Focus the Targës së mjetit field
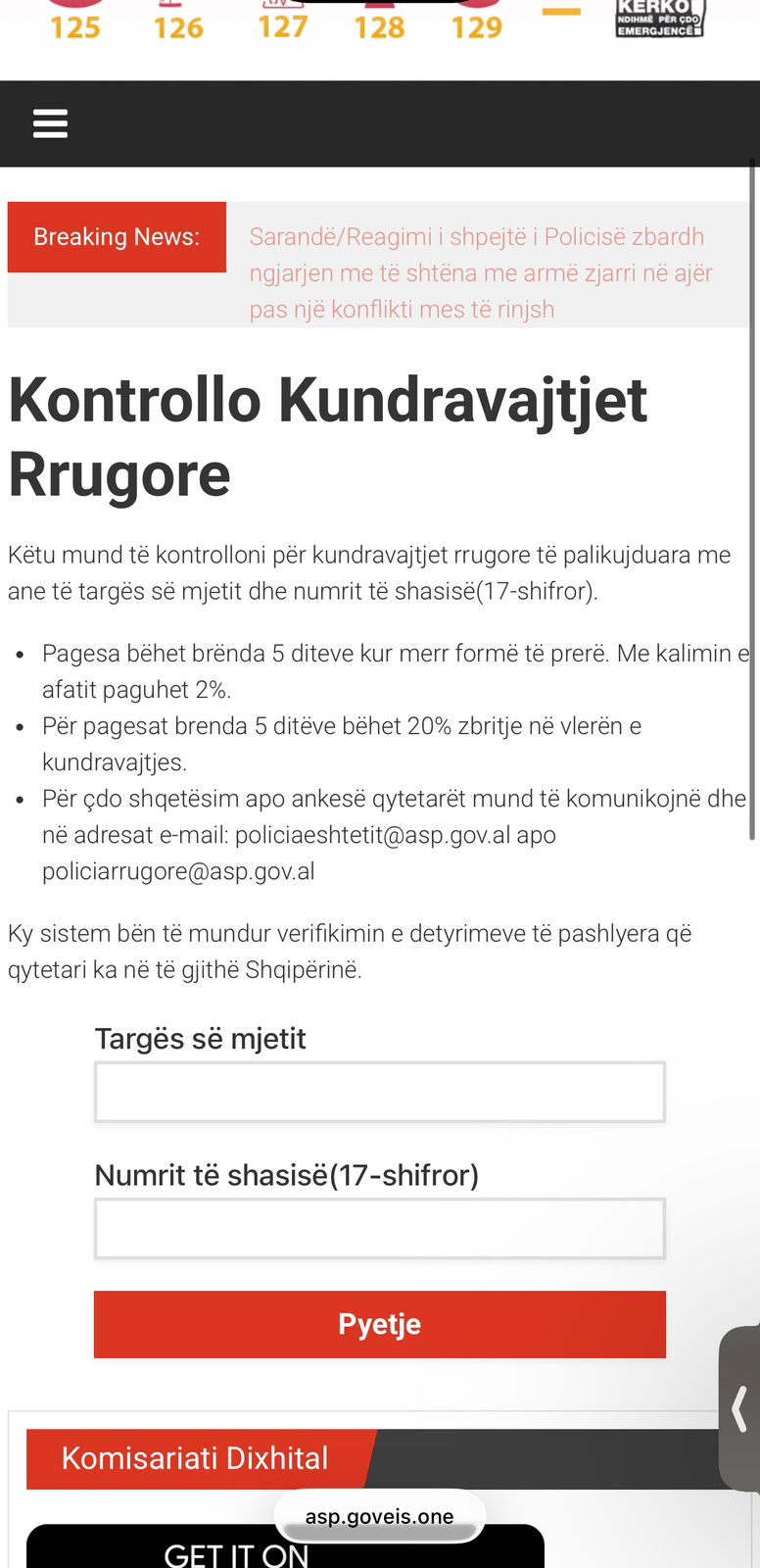The width and height of the screenshot is (760, 1568). point(380,1092)
